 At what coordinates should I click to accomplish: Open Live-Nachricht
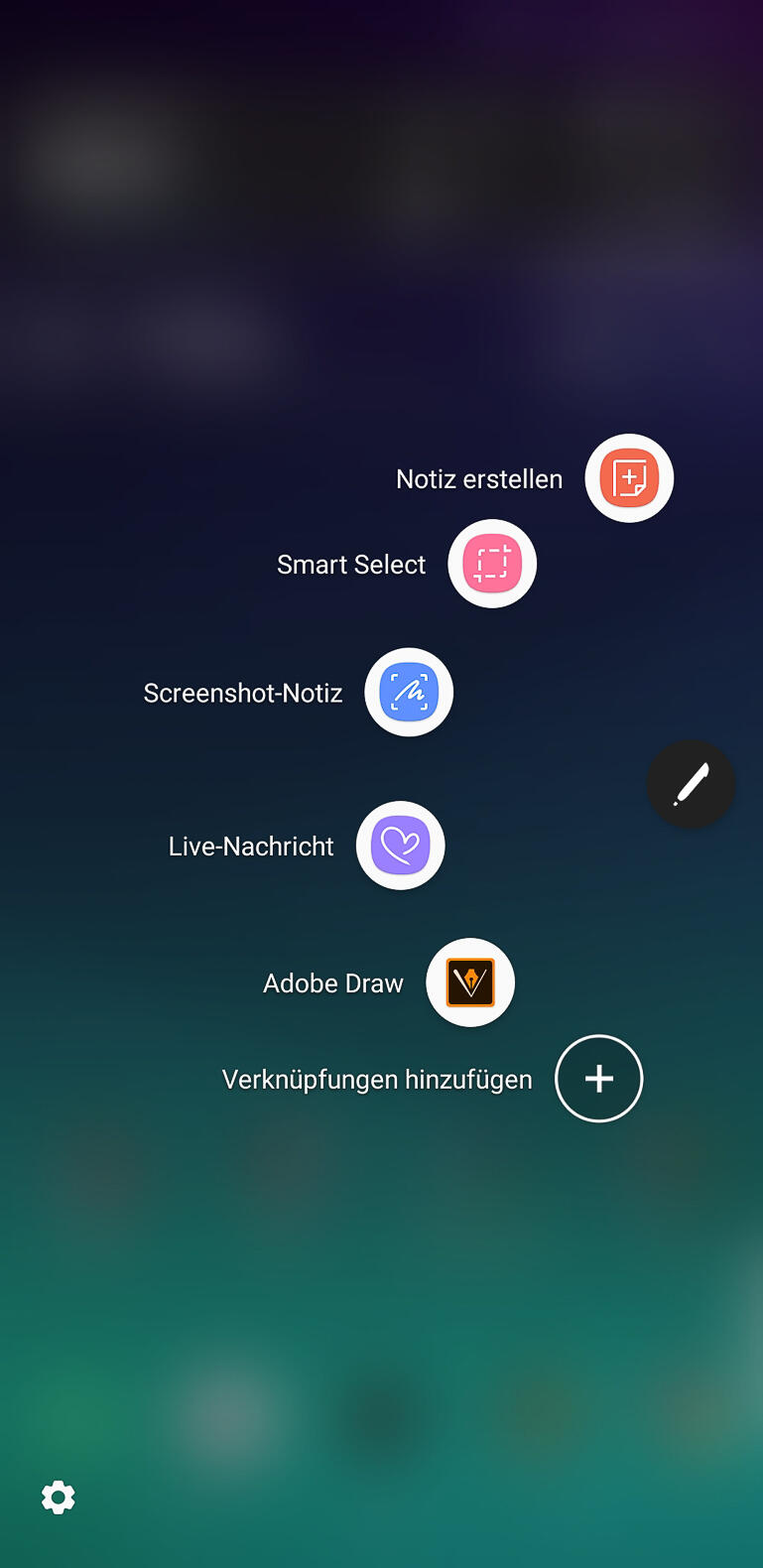pos(401,846)
